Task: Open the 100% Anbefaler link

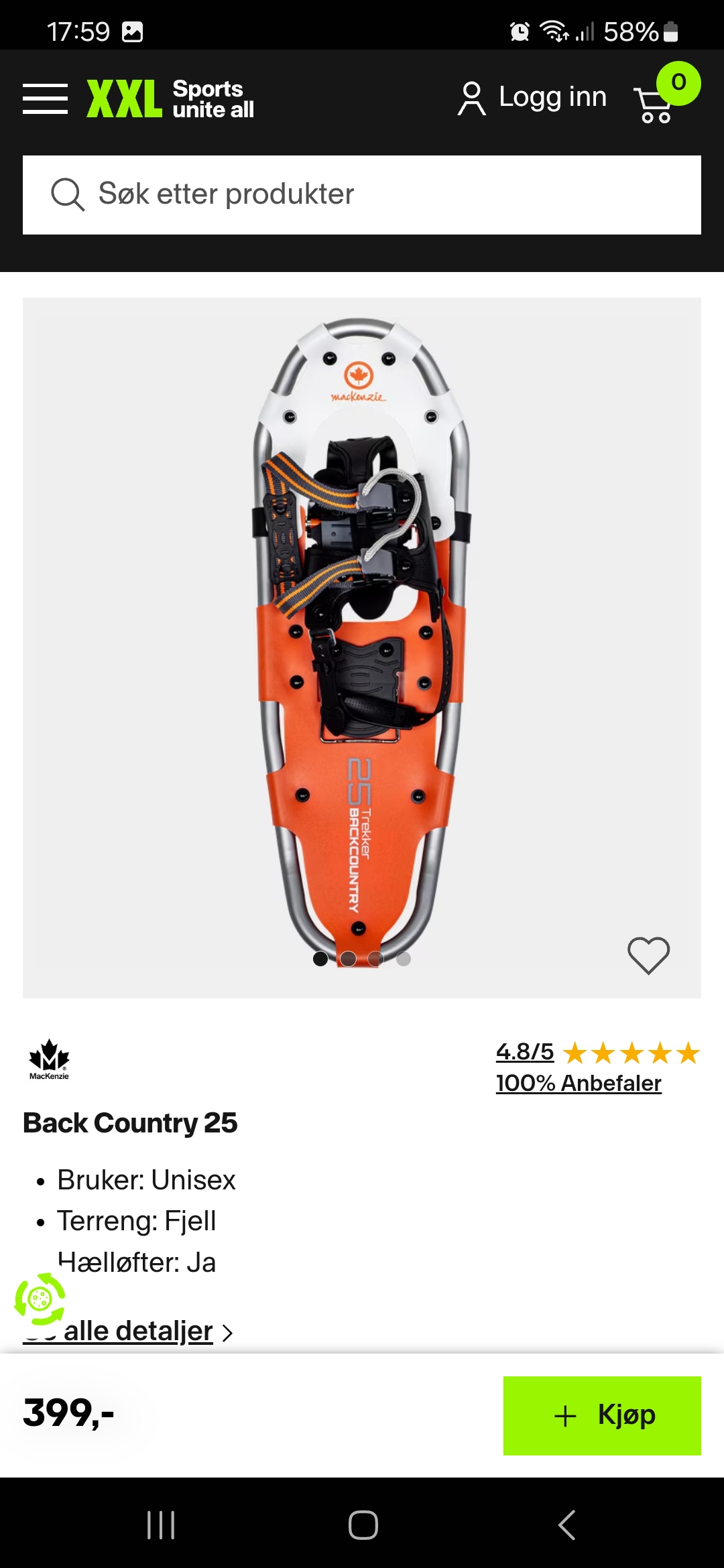Action: click(x=579, y=1083)
